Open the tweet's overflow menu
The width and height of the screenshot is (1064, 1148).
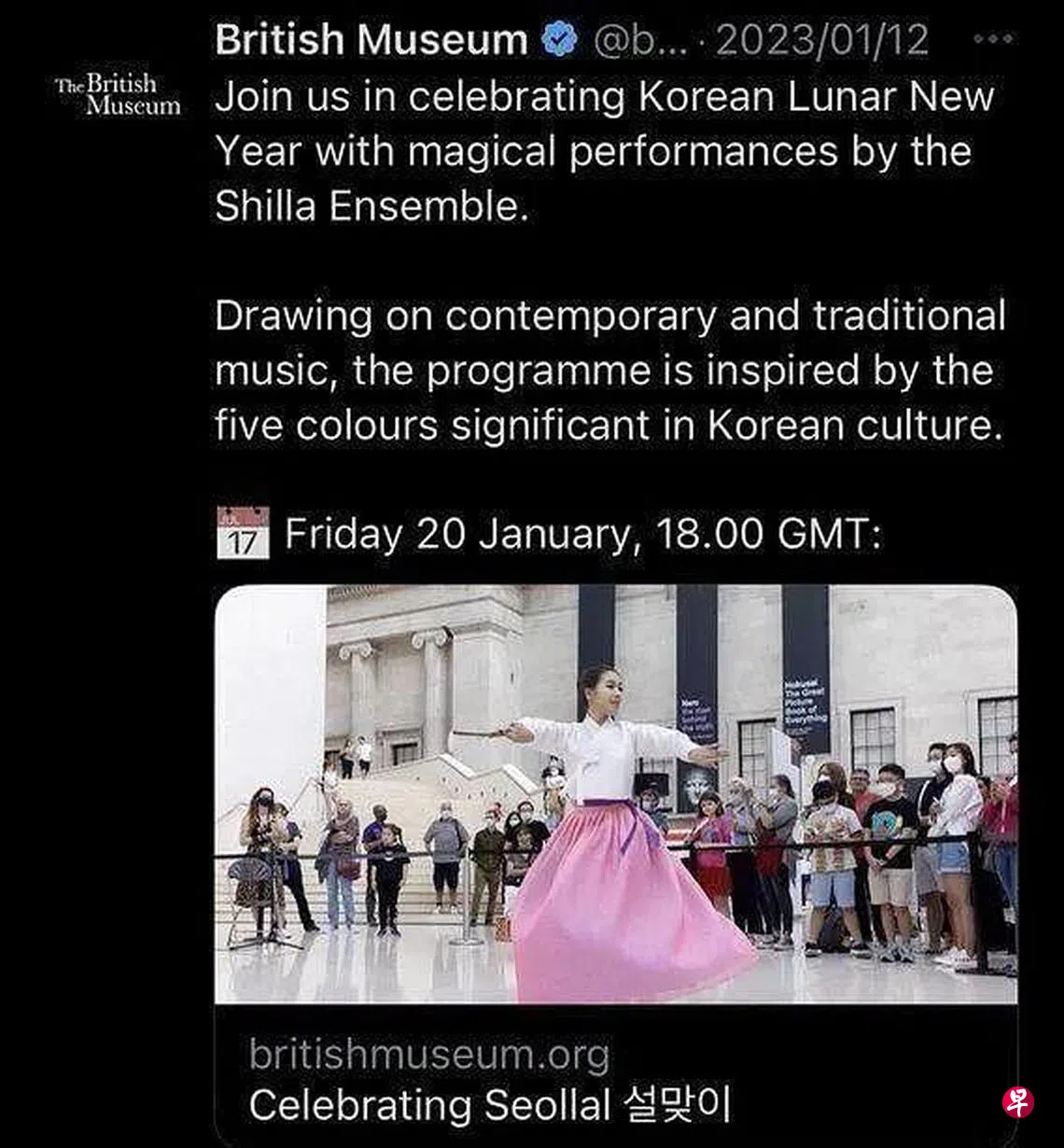coord(991,39)
